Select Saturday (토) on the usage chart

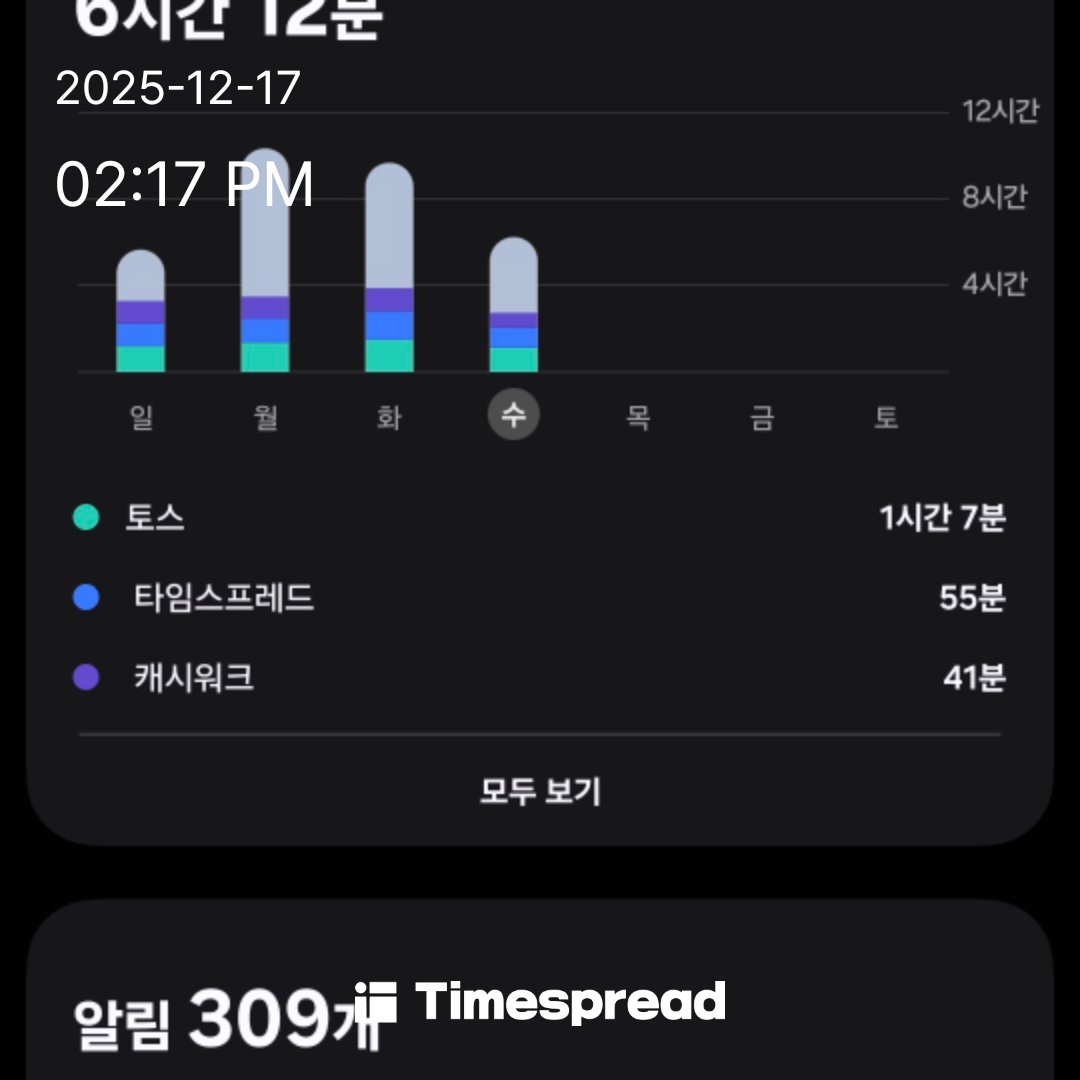click(x=886, y=416)
